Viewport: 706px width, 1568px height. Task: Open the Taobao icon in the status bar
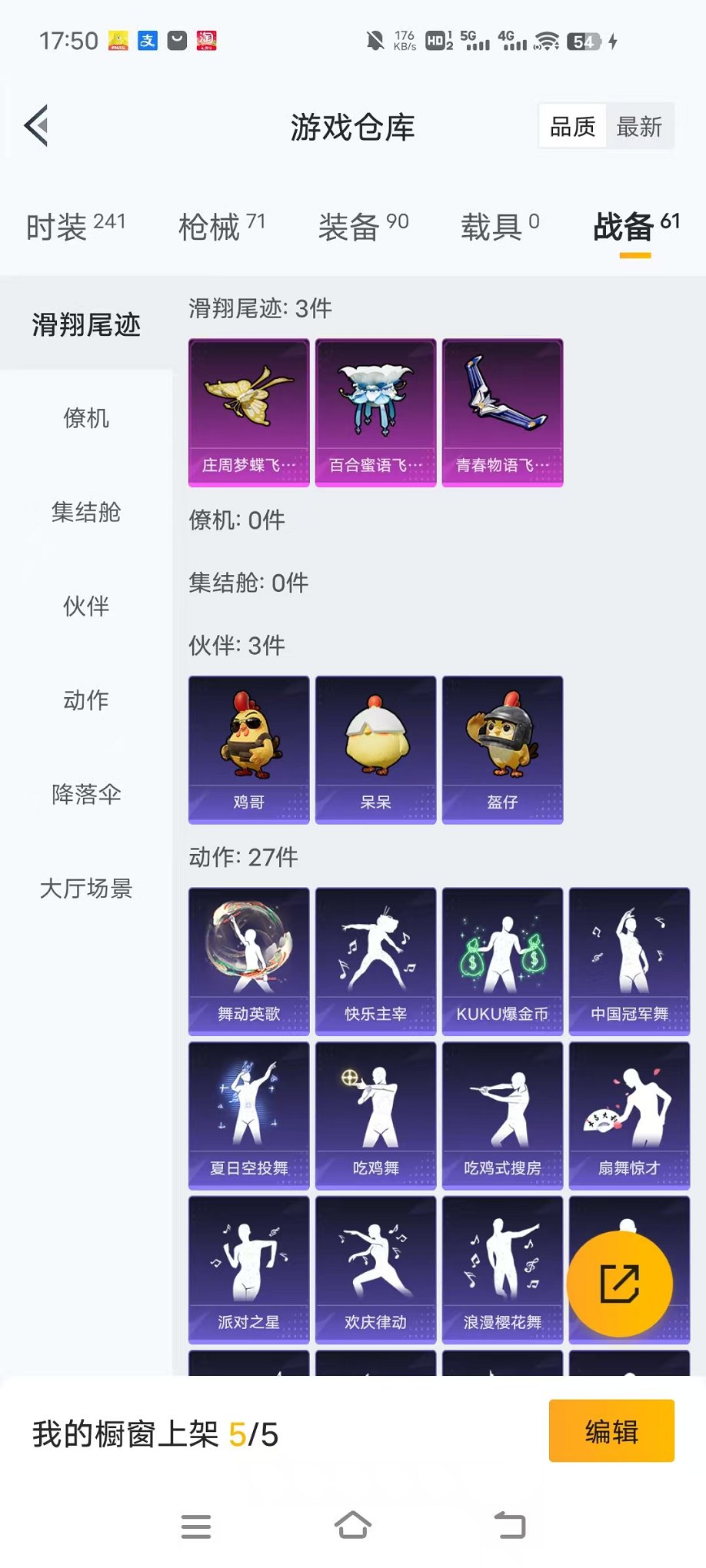point(206,39)
